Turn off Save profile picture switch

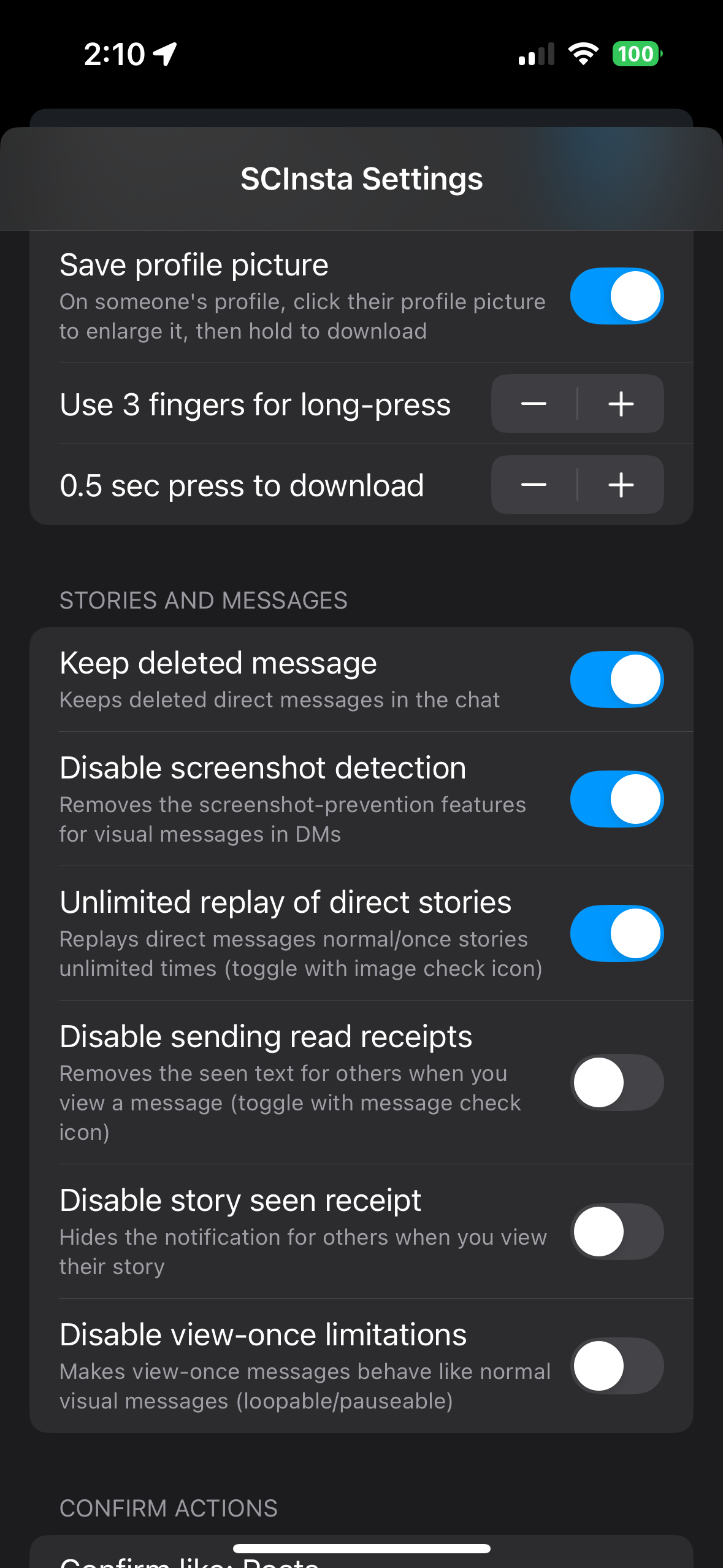tap(616, 296)
